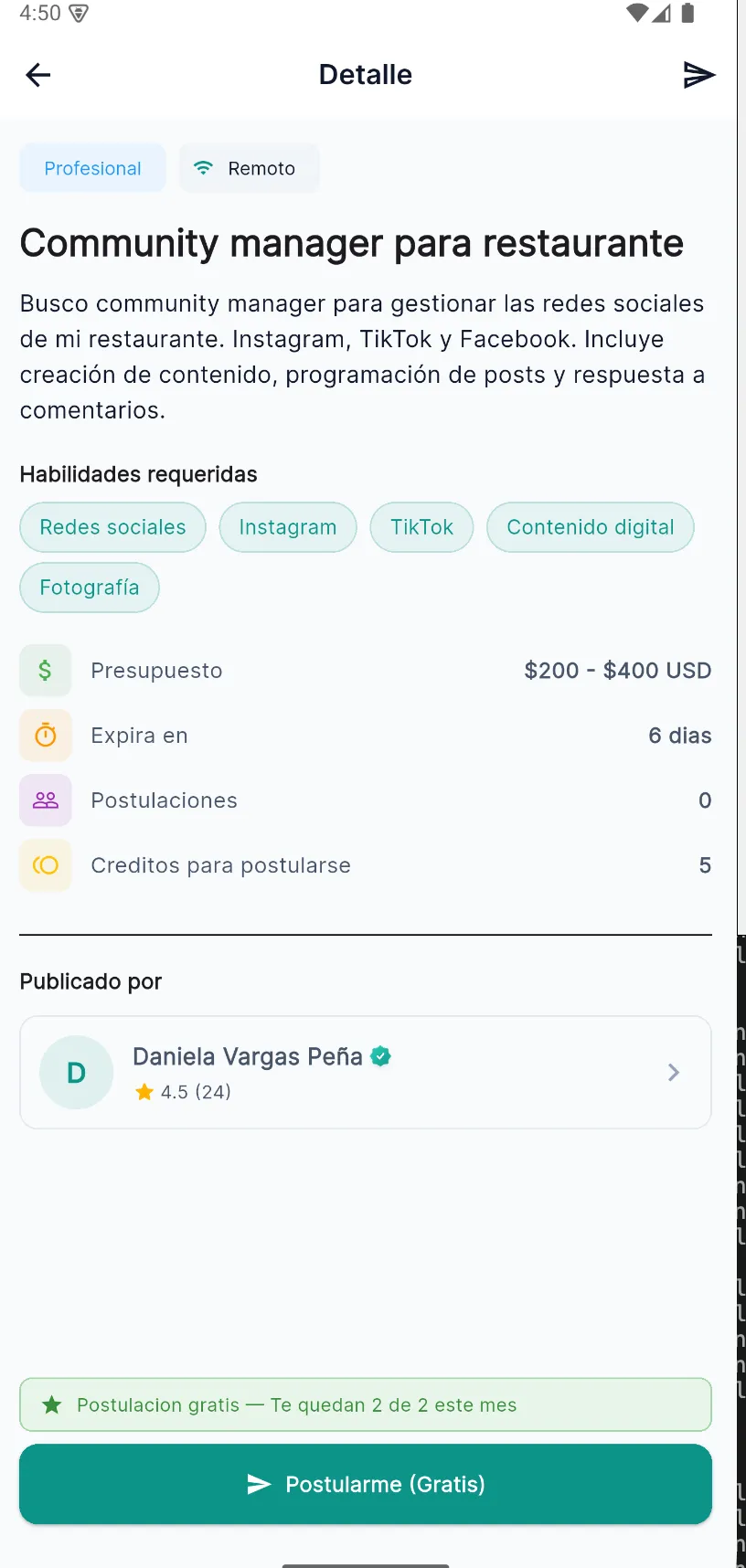Select the Fotografía skill chip
Screen dimensions: 746x1568
(x=89, y=588)
